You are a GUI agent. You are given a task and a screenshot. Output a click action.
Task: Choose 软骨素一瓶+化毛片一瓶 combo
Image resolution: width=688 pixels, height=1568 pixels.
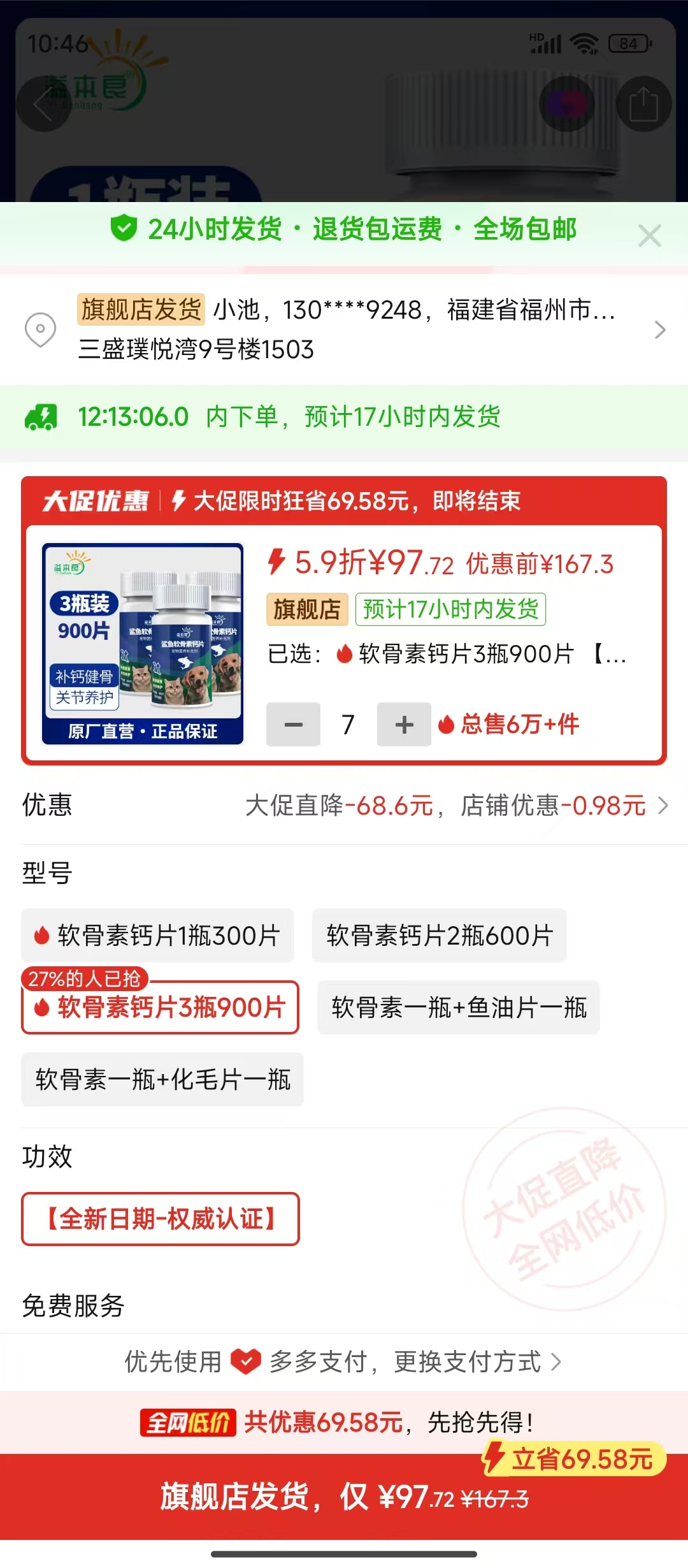click(x=162, y=1080)
